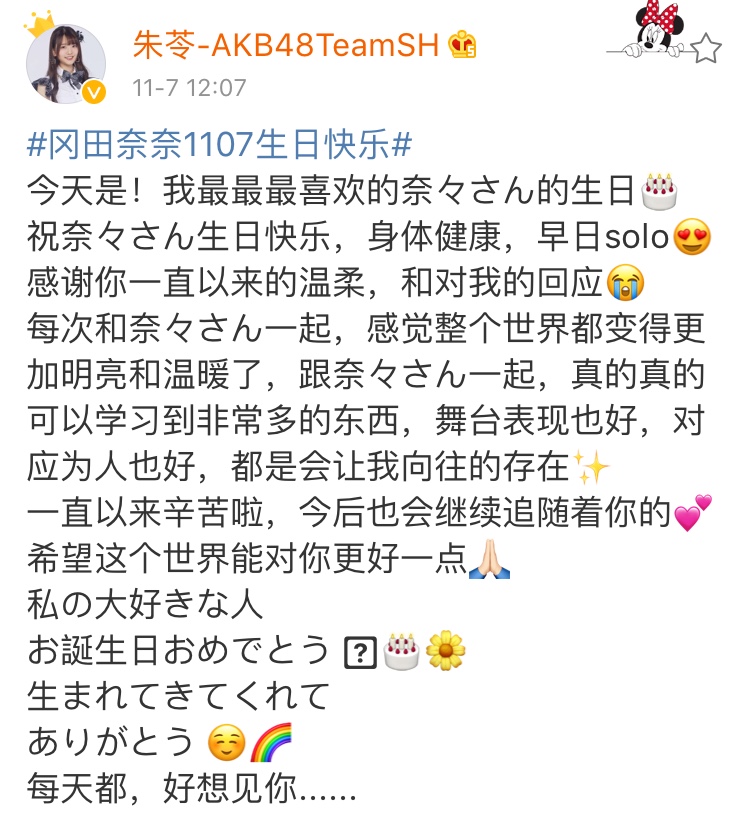Favorite this post with the star icon
The height and width of the screenshot is (815, 750).
coord(705,47)
